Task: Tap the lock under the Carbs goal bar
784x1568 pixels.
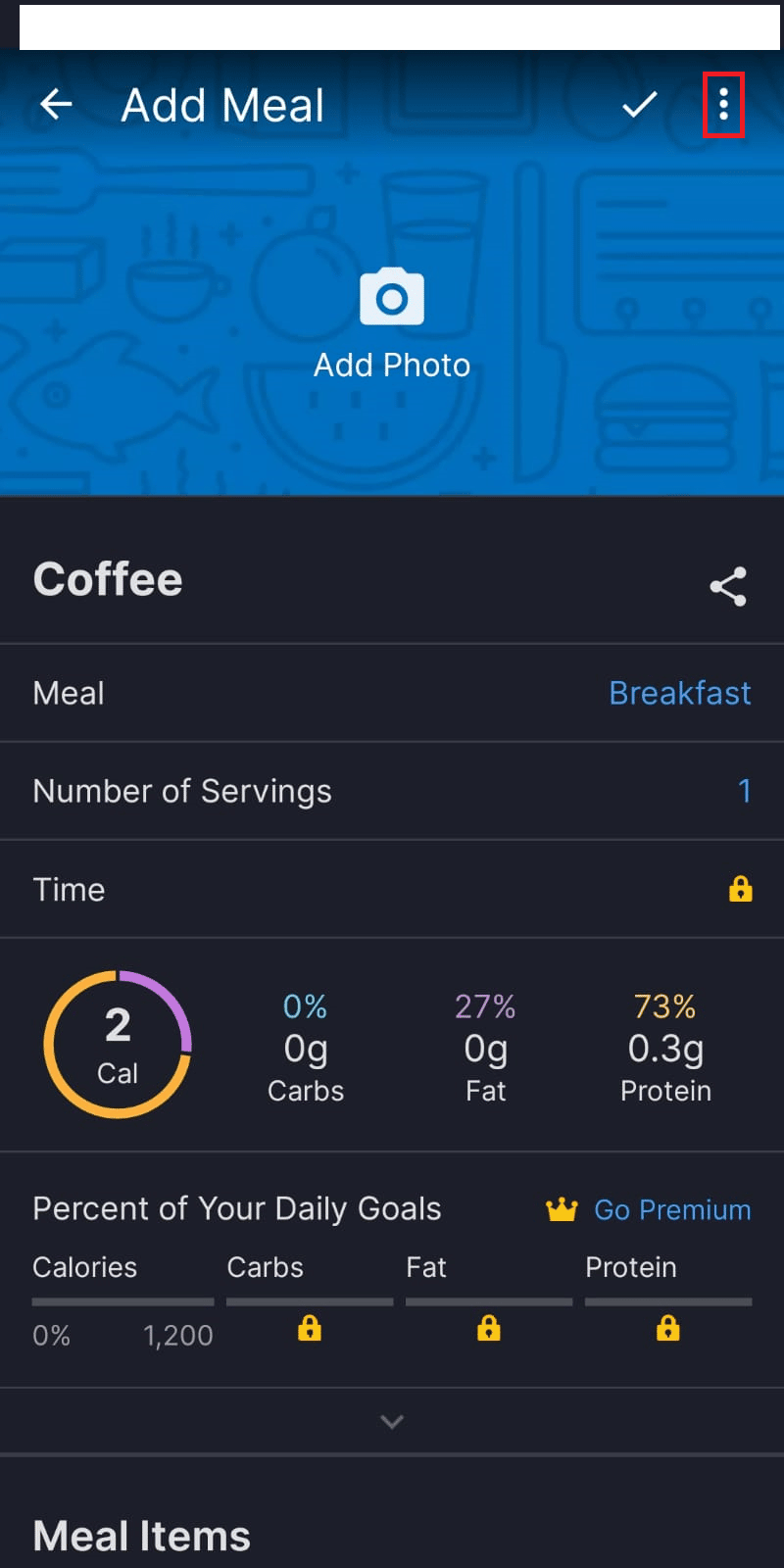Action: pos(309,1329)
